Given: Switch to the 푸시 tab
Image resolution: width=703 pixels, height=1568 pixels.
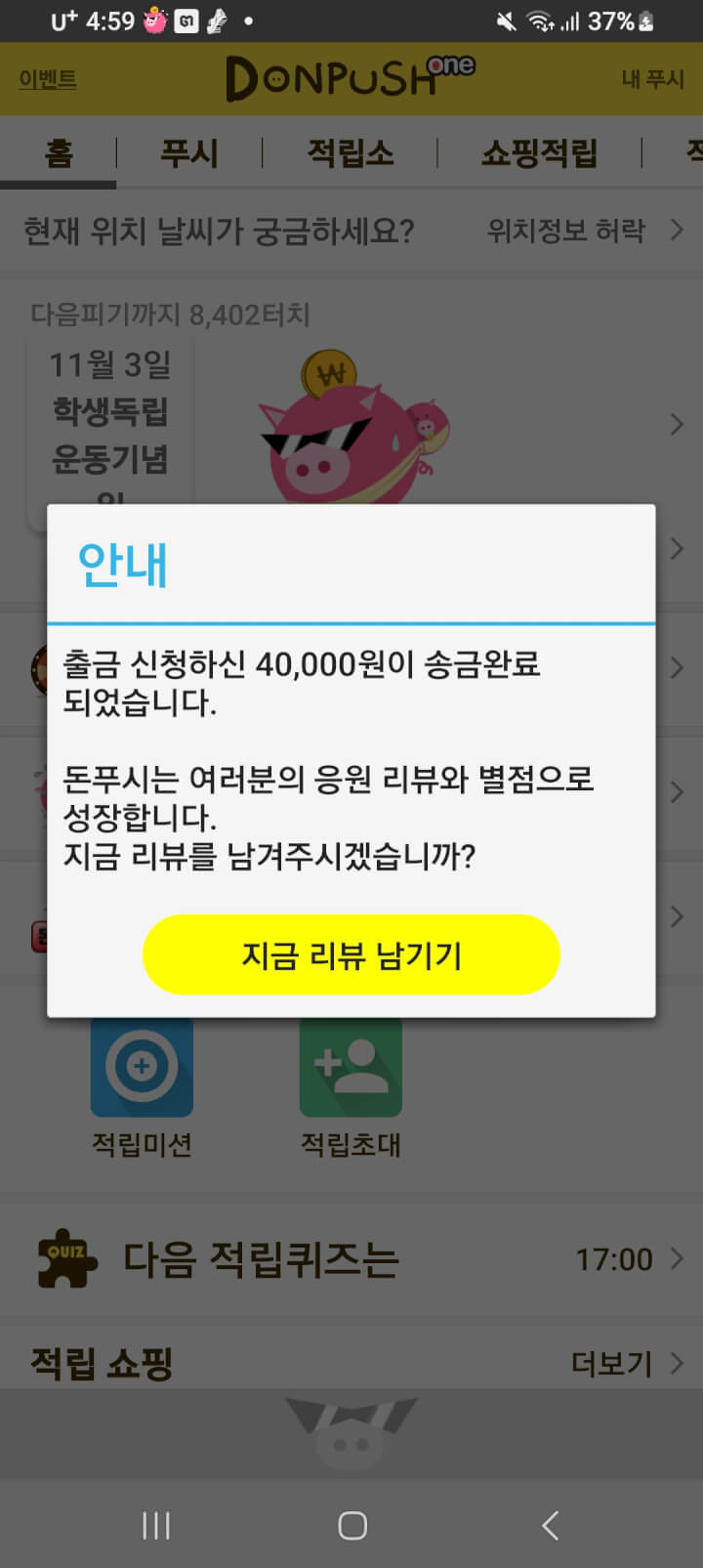Looking at the screenshot, I should click(x=188, y=153).
